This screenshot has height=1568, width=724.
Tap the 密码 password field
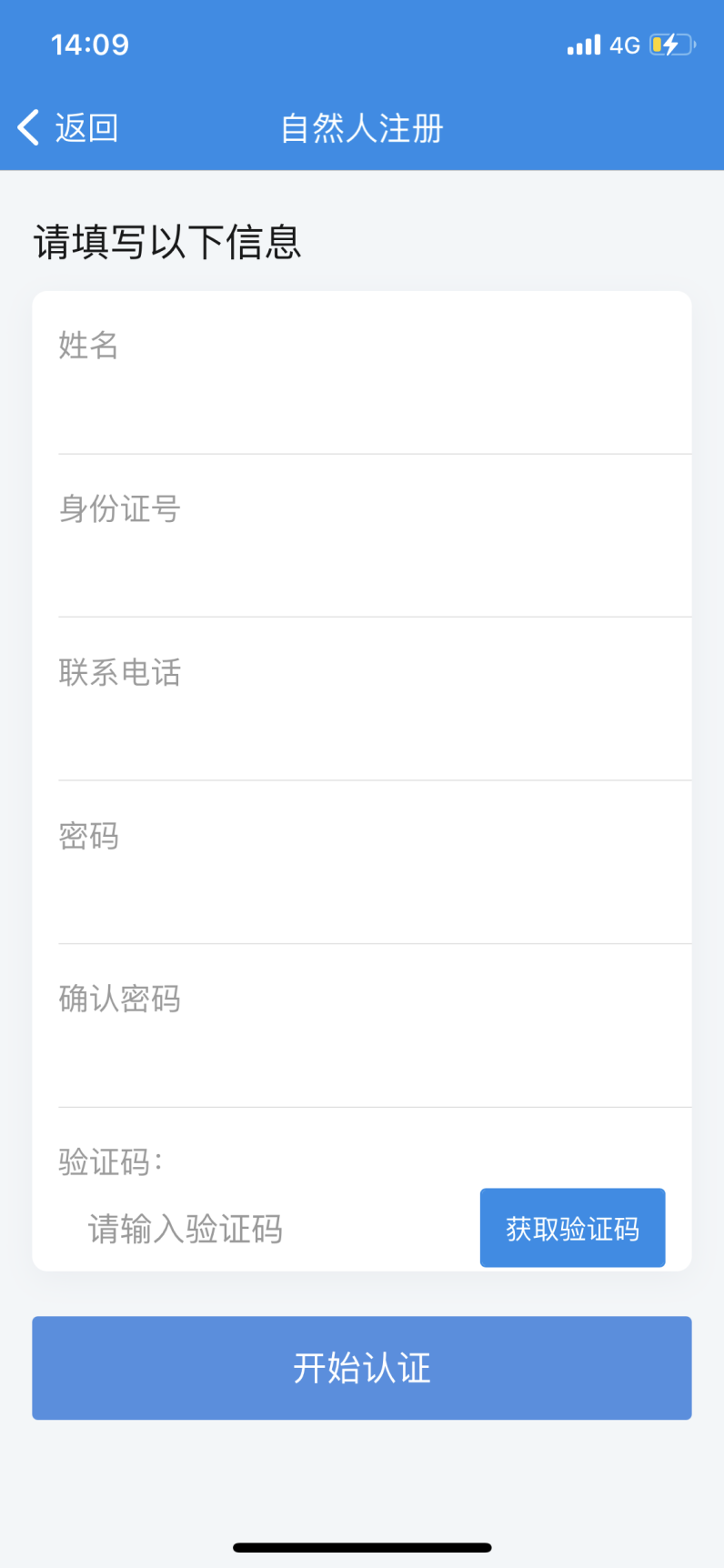click(x=375, y=862)
